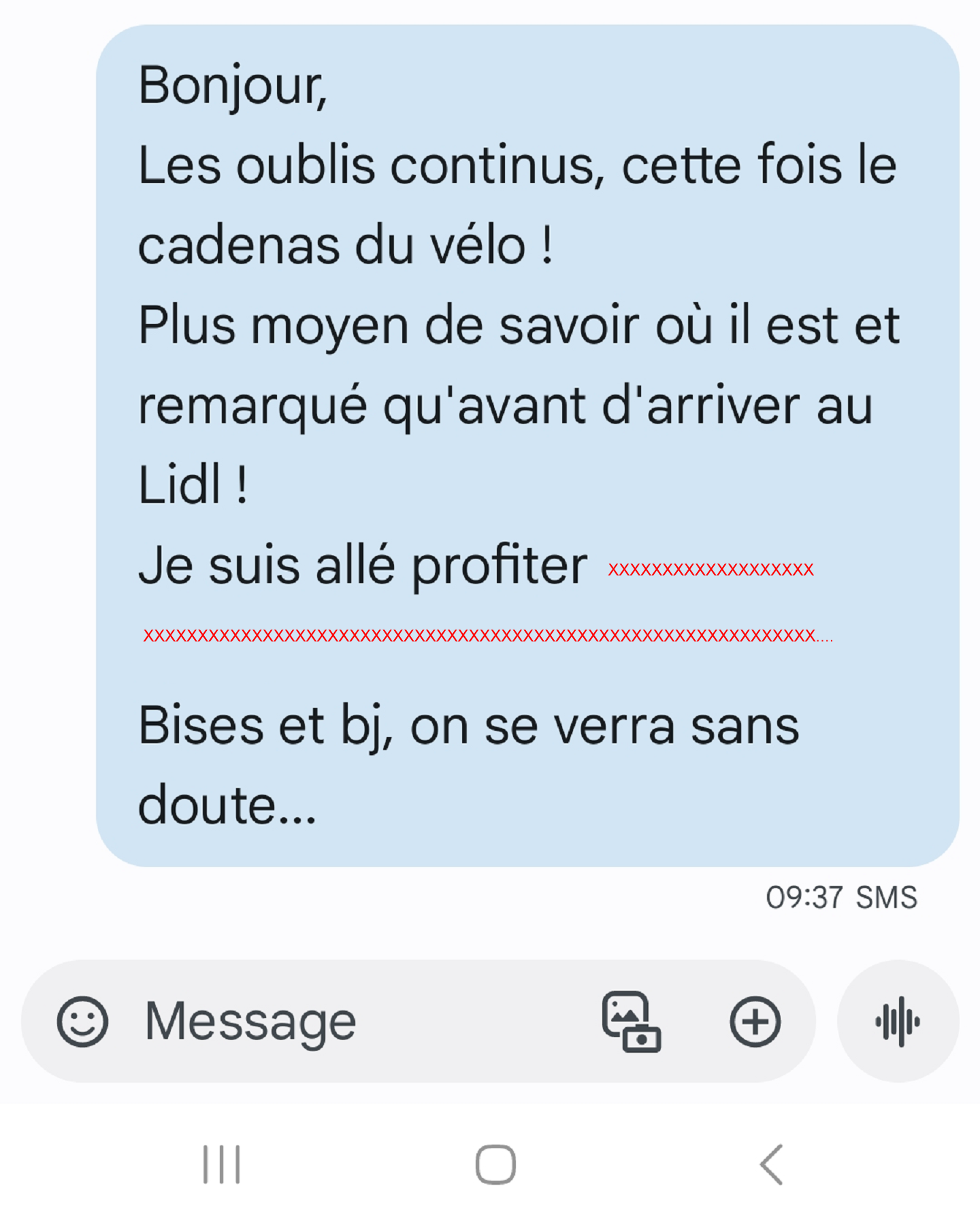Attach a photo from gallery or camera
Viewport: 980px width, 1225px height.
point(631,1022)
